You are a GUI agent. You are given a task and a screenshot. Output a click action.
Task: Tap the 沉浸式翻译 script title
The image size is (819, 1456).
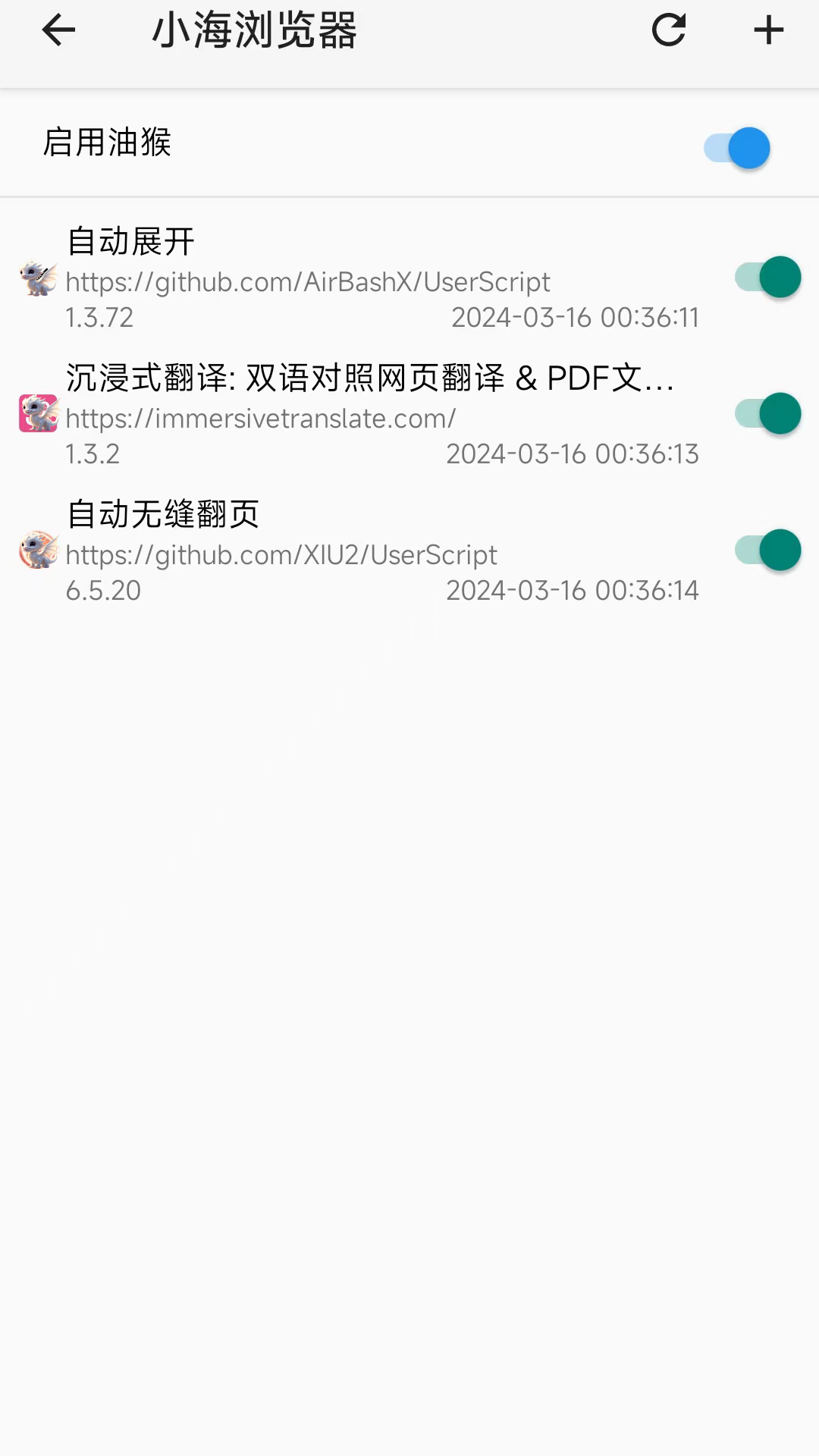[x=371, y=378]
